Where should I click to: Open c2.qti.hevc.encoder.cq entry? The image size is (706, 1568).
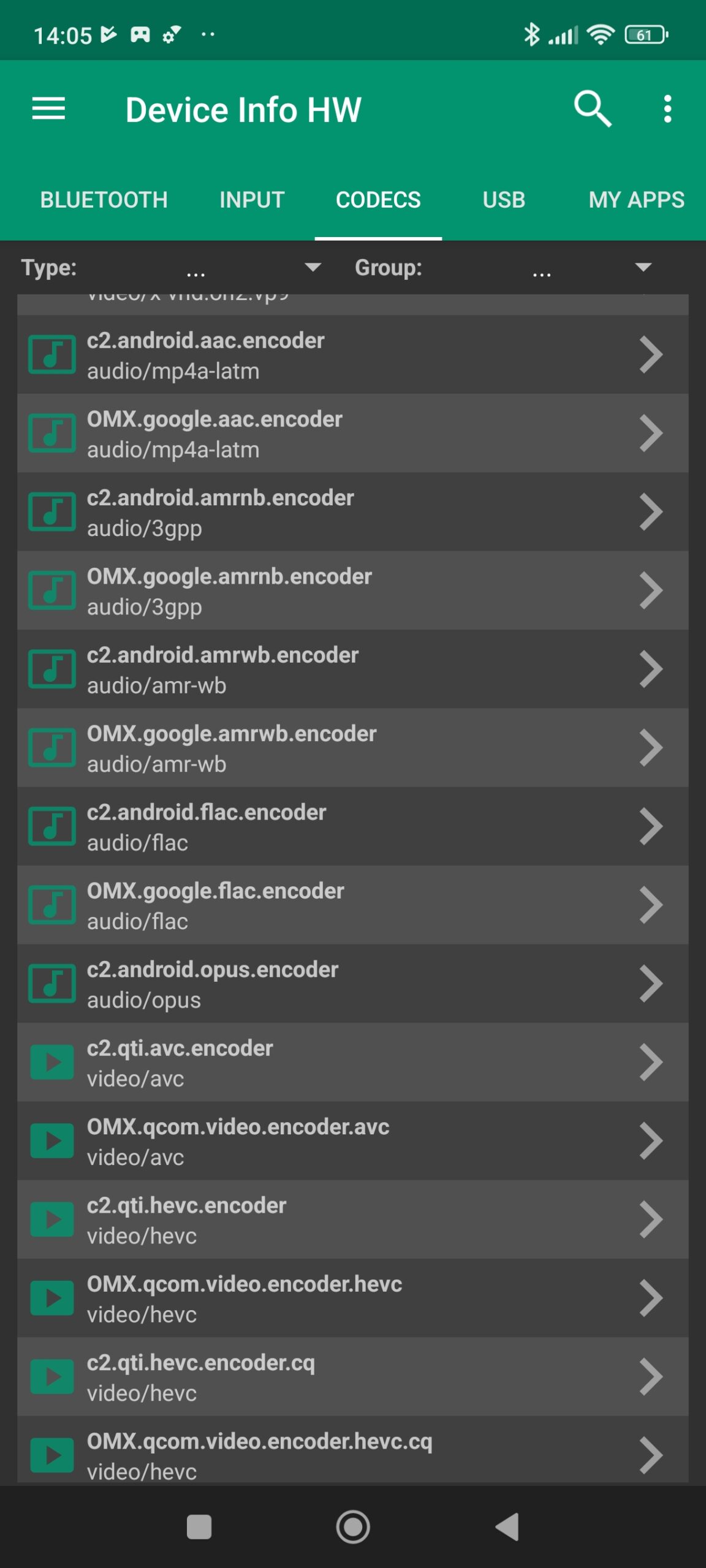352,1376
